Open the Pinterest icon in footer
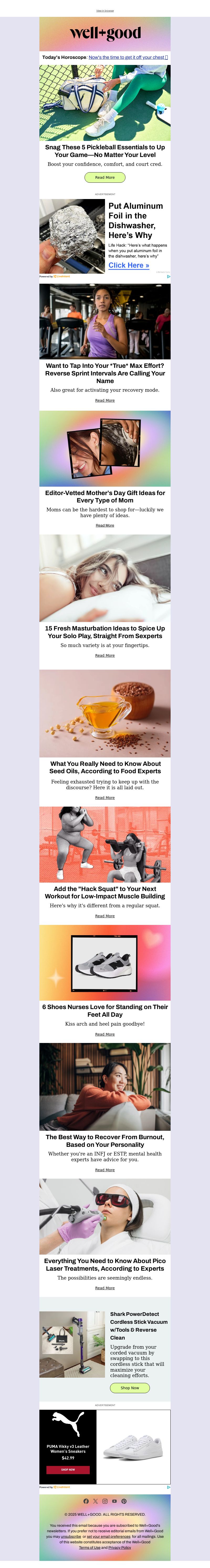Screen dimensions: 210x1568 pos(124,1501)
